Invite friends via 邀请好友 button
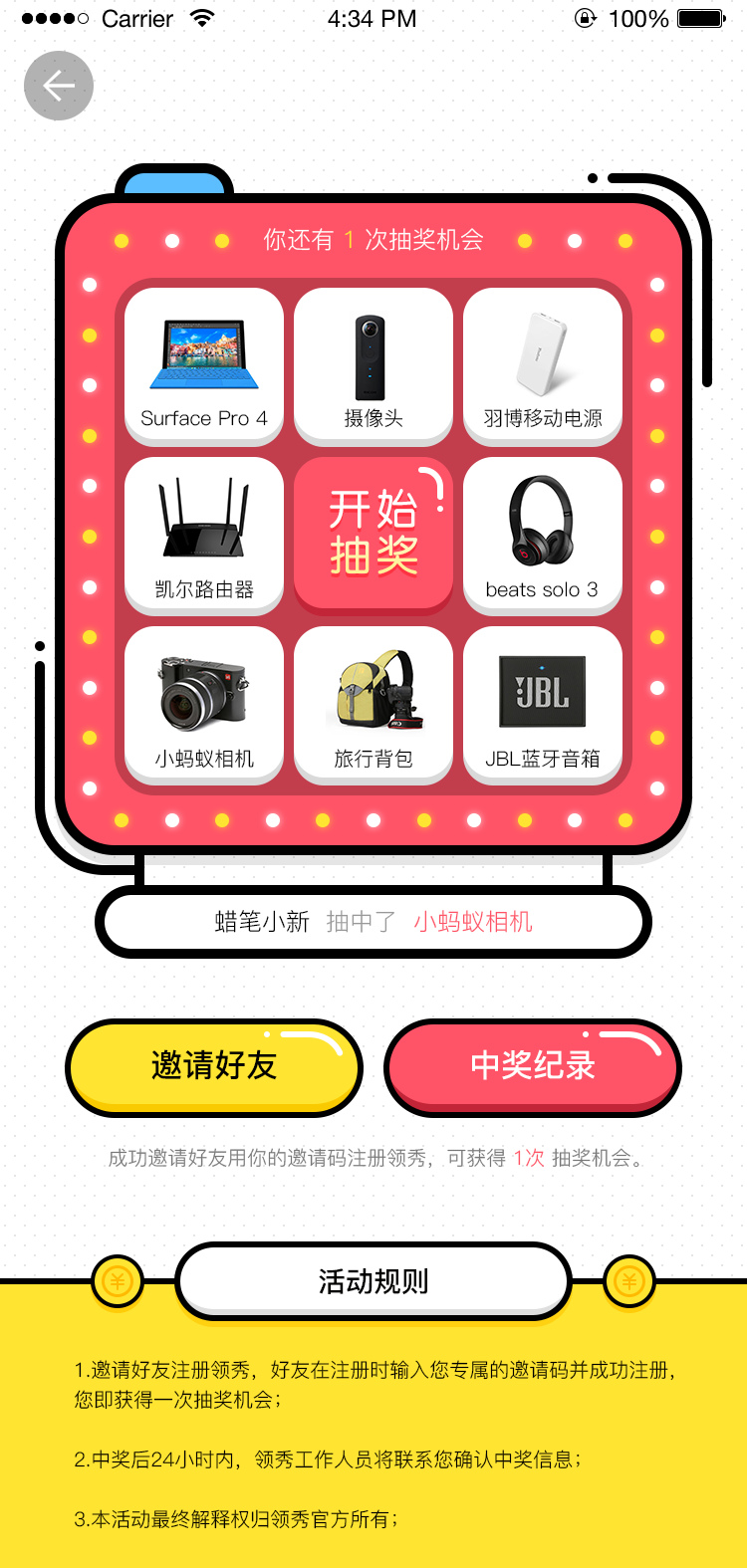Screen dimensions: 747x1568 click(x=214, y=1065)
